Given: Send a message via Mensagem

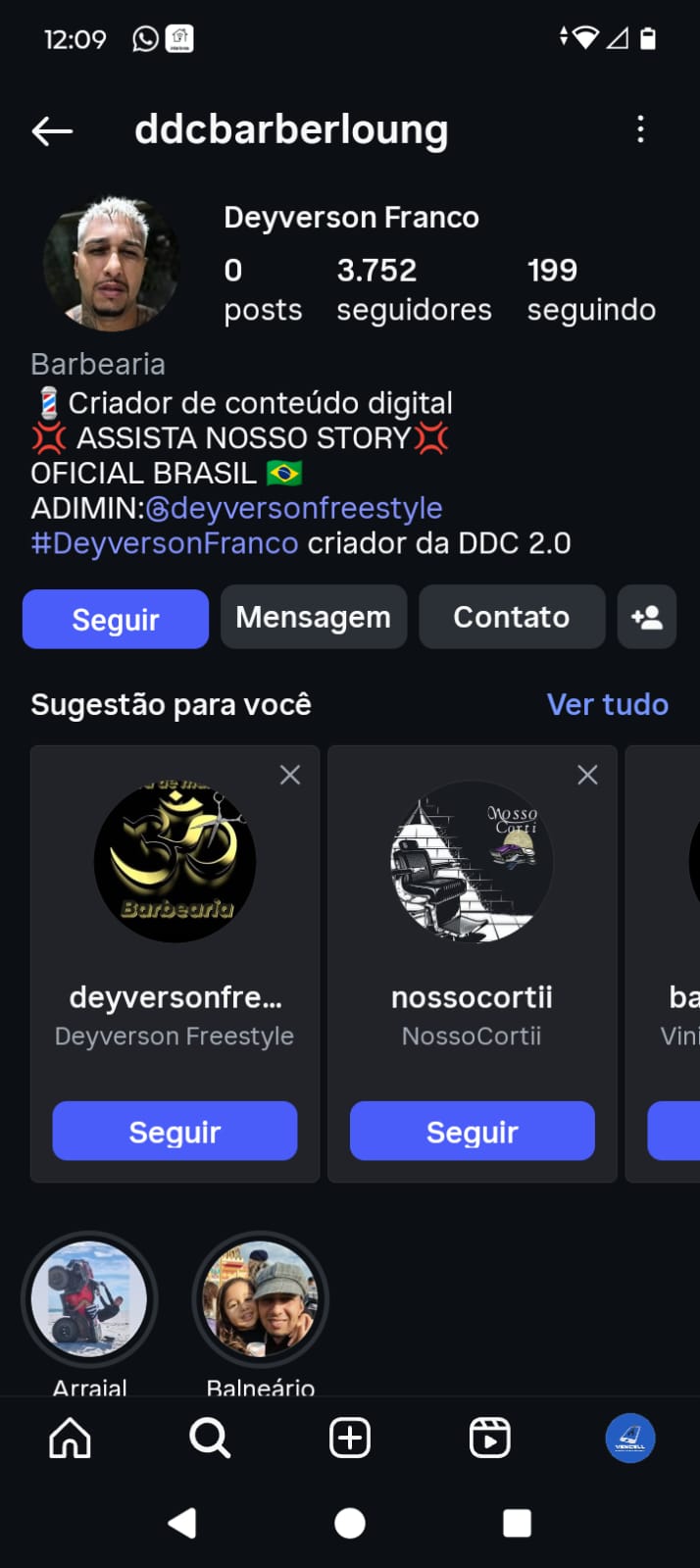Looking at the screenshot, I should [314, 617].
